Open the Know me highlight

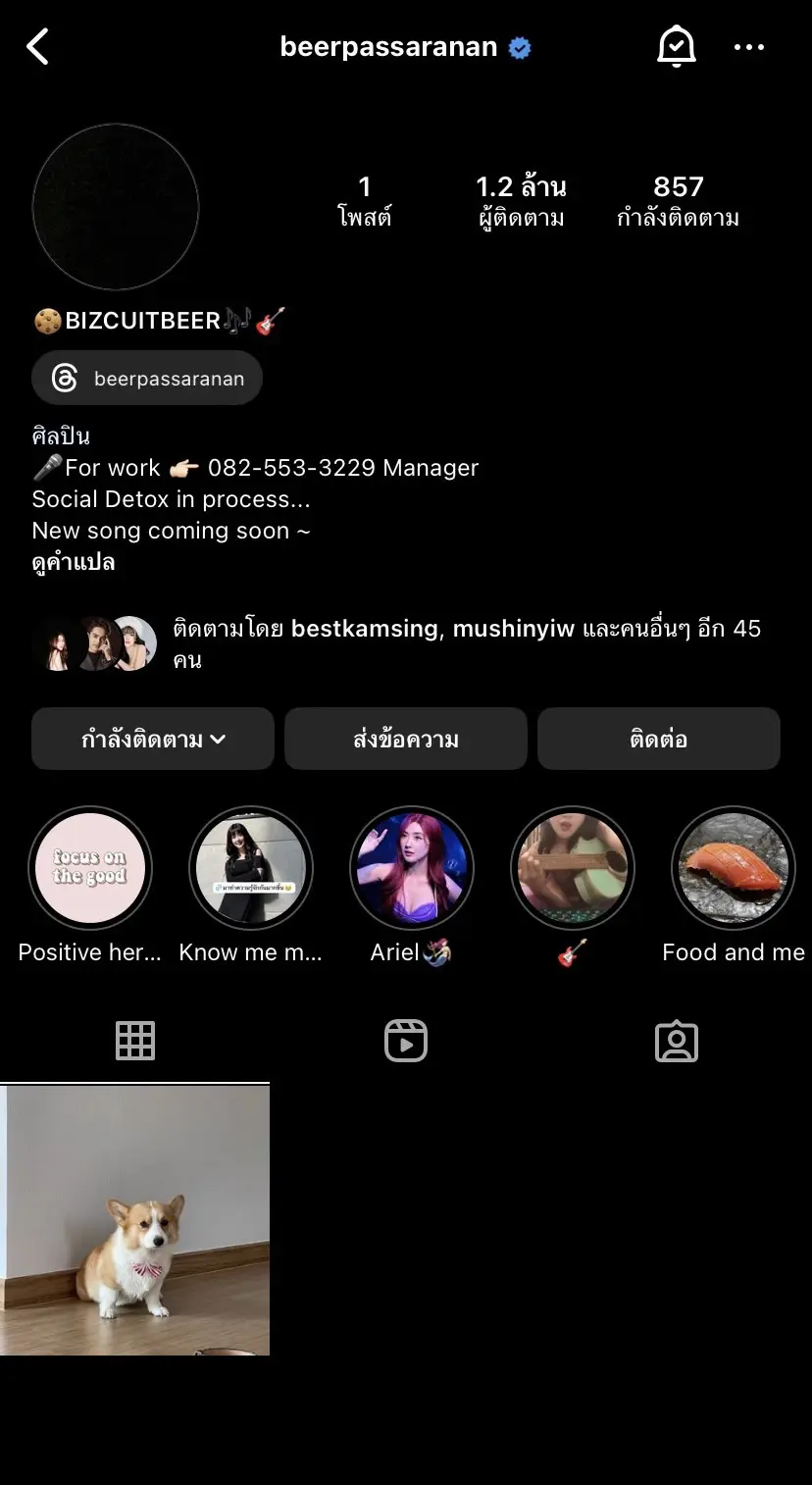click(251, 868)
